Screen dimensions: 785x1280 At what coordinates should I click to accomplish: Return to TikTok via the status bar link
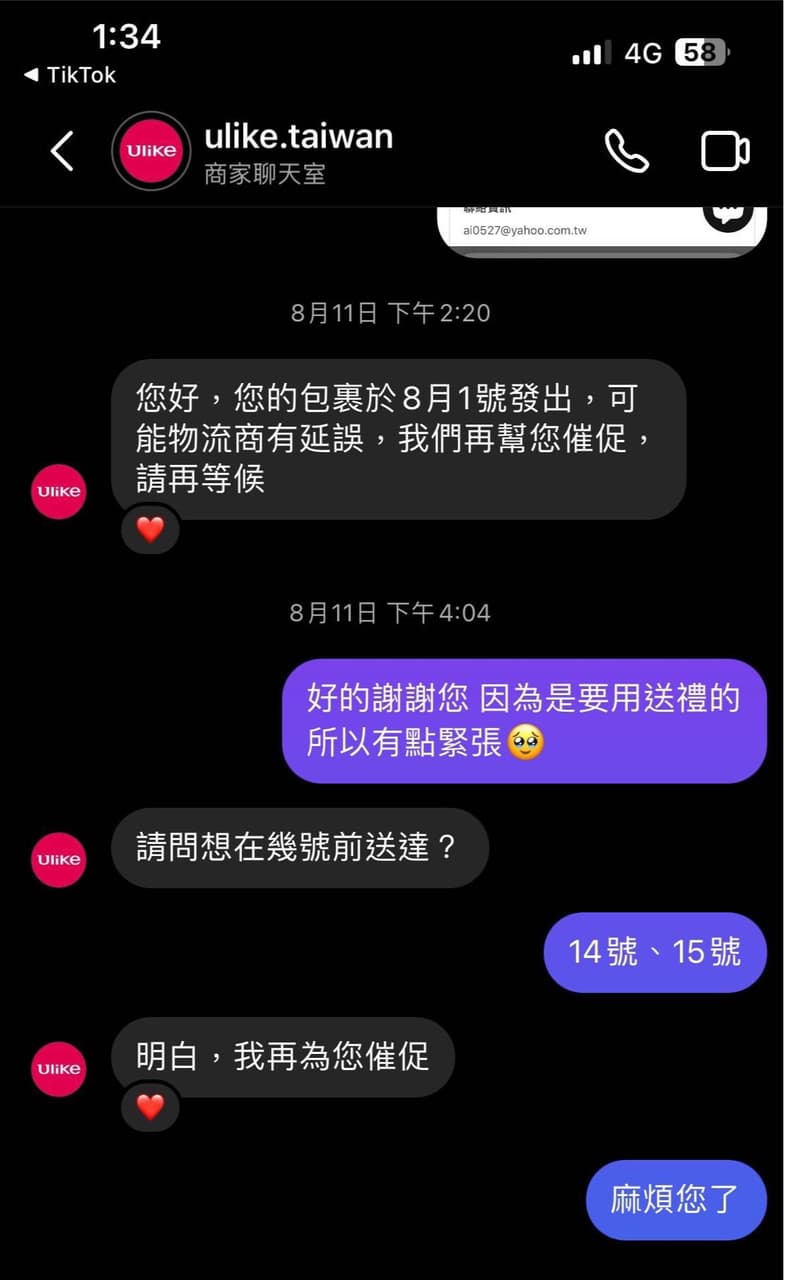point(70,75)
